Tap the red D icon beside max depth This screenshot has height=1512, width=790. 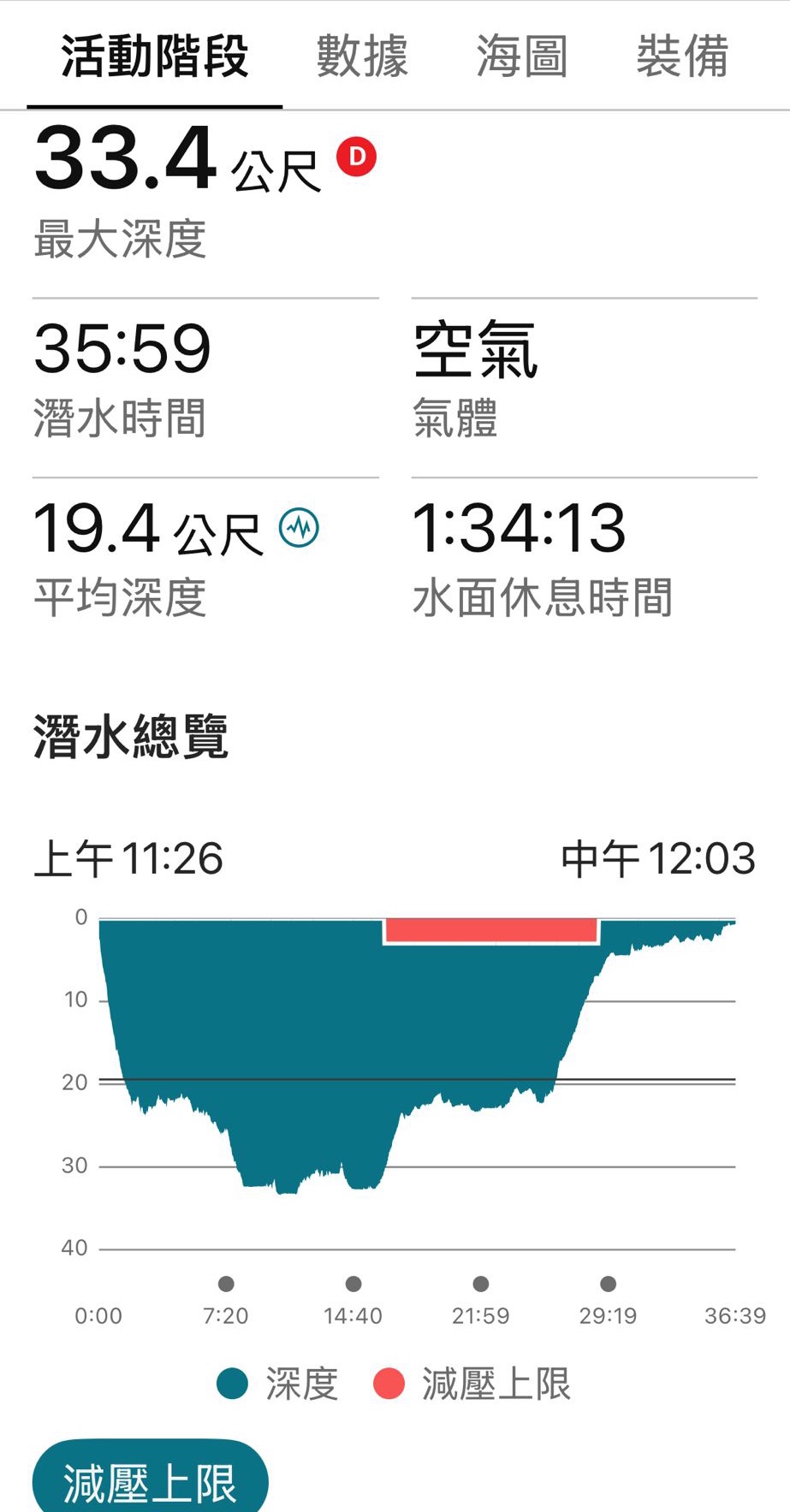tap(357, 157)
